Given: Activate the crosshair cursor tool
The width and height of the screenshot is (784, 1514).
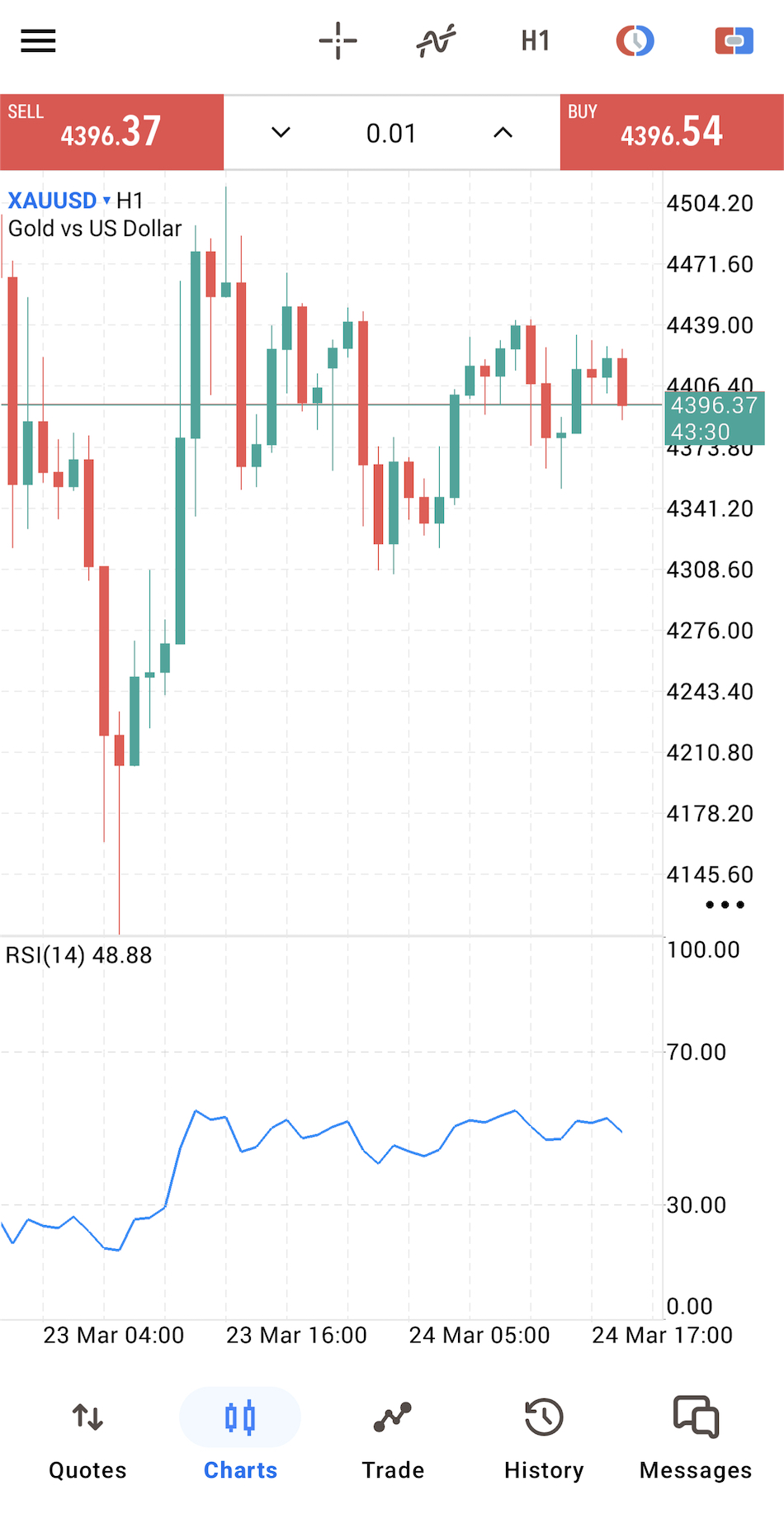Looking at the screenshot, I should [338, 40].
